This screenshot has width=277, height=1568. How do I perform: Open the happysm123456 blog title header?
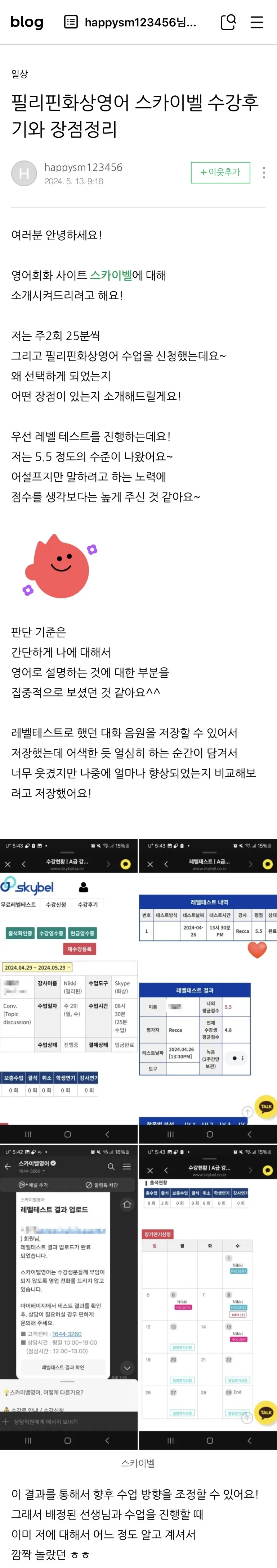(130, 23)
